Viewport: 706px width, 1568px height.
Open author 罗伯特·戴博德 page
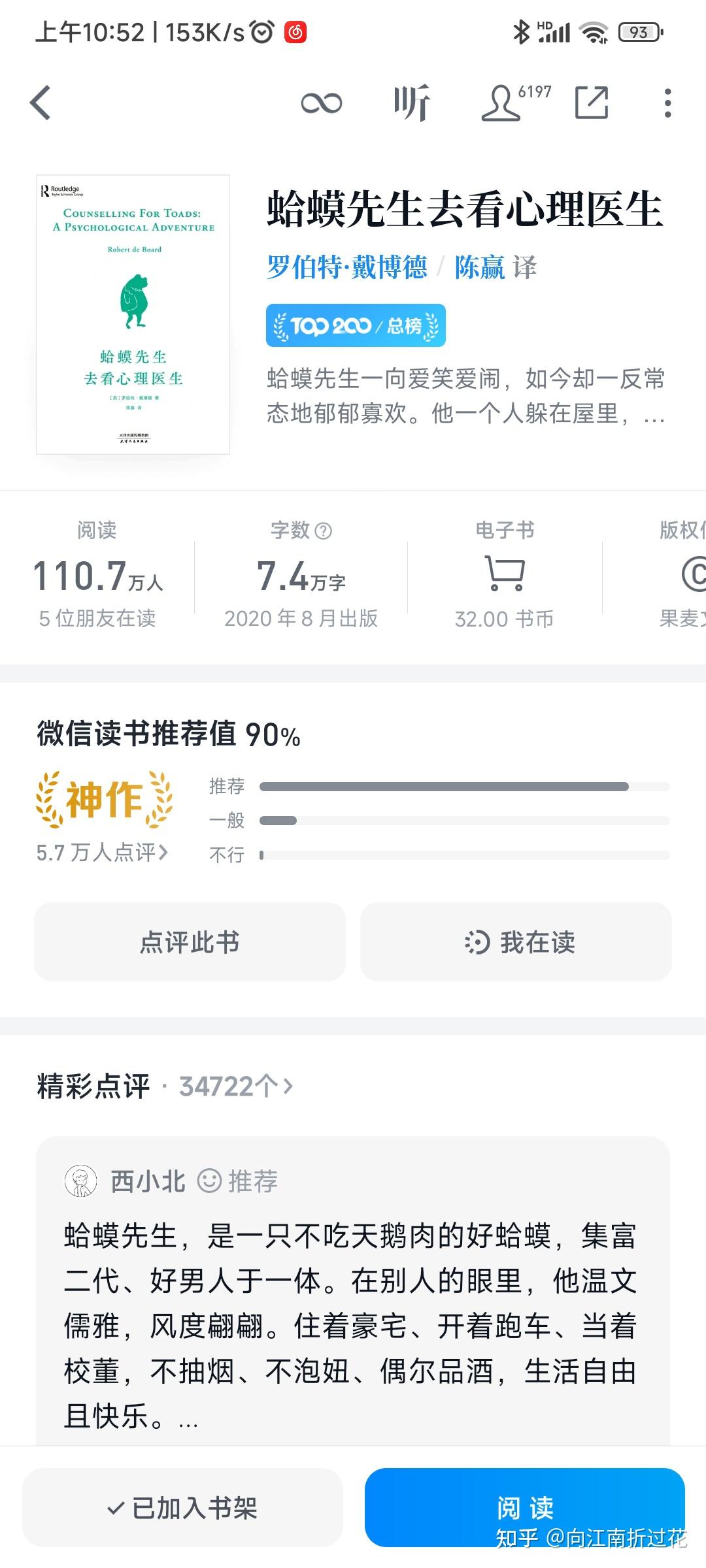pyautogui.click(x=346, y=267)
